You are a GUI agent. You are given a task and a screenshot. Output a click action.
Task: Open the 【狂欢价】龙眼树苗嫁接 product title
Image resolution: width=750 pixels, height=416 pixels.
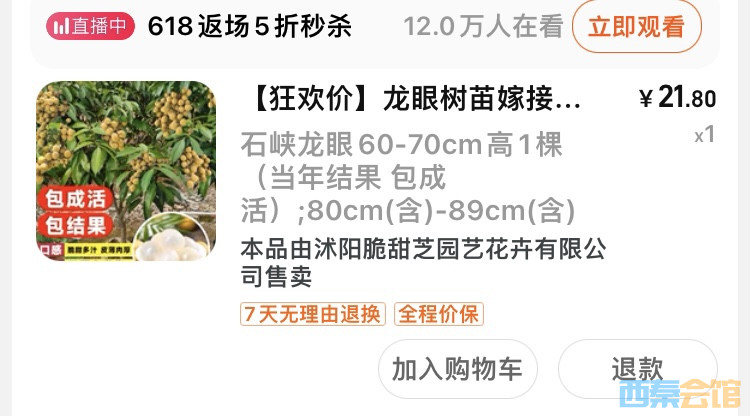[413, 99]
